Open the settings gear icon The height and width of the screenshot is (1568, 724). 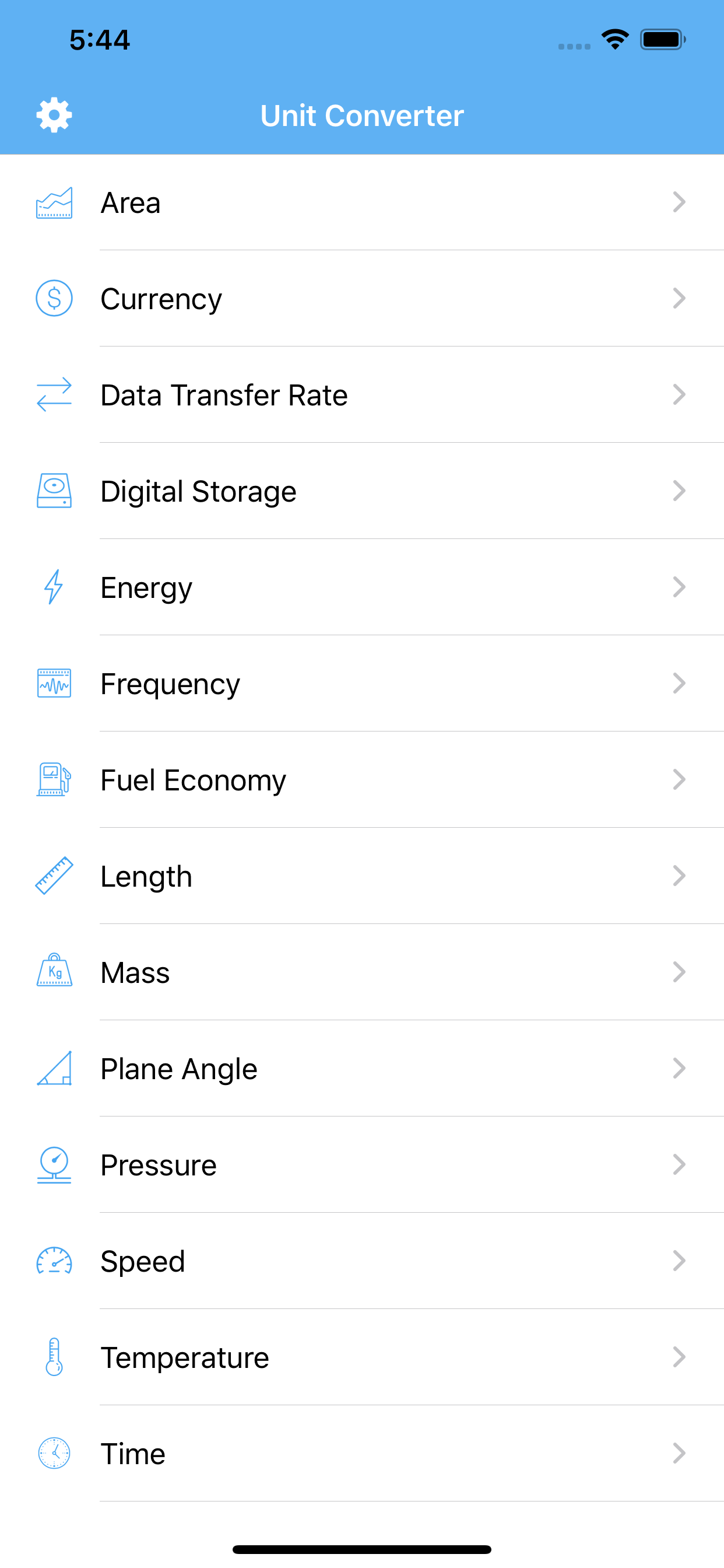(54, 115)
